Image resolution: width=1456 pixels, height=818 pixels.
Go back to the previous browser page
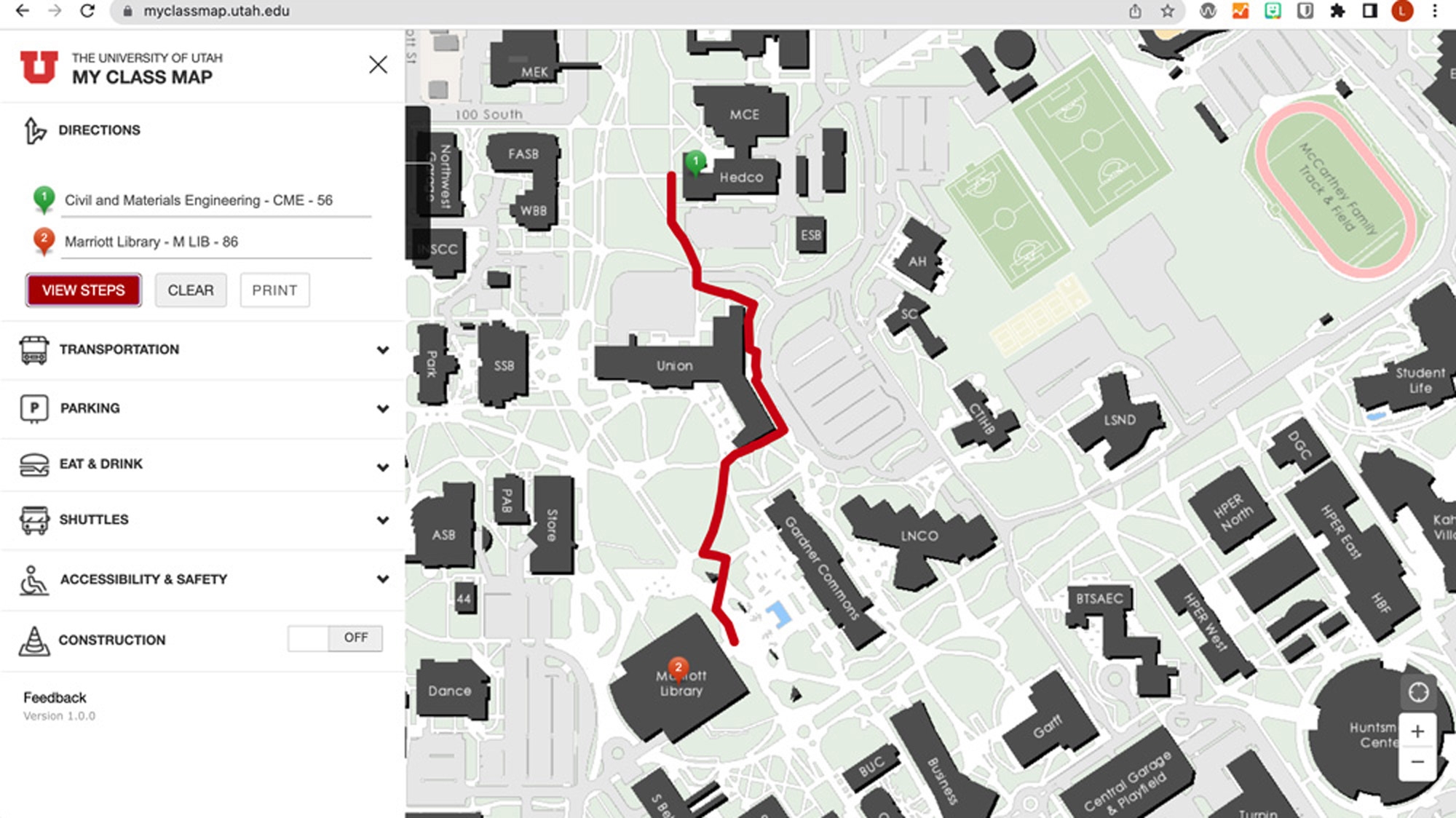click(x=23, y=11)
